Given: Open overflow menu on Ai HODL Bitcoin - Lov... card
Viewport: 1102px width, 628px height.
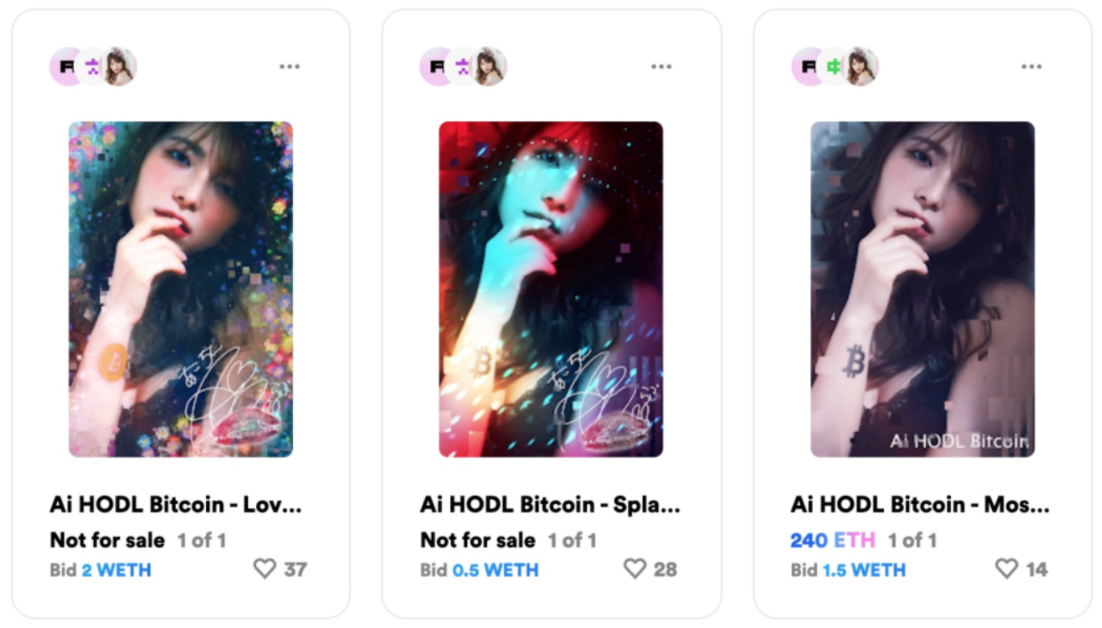Looking at the screenshot, I should [290, 67].
